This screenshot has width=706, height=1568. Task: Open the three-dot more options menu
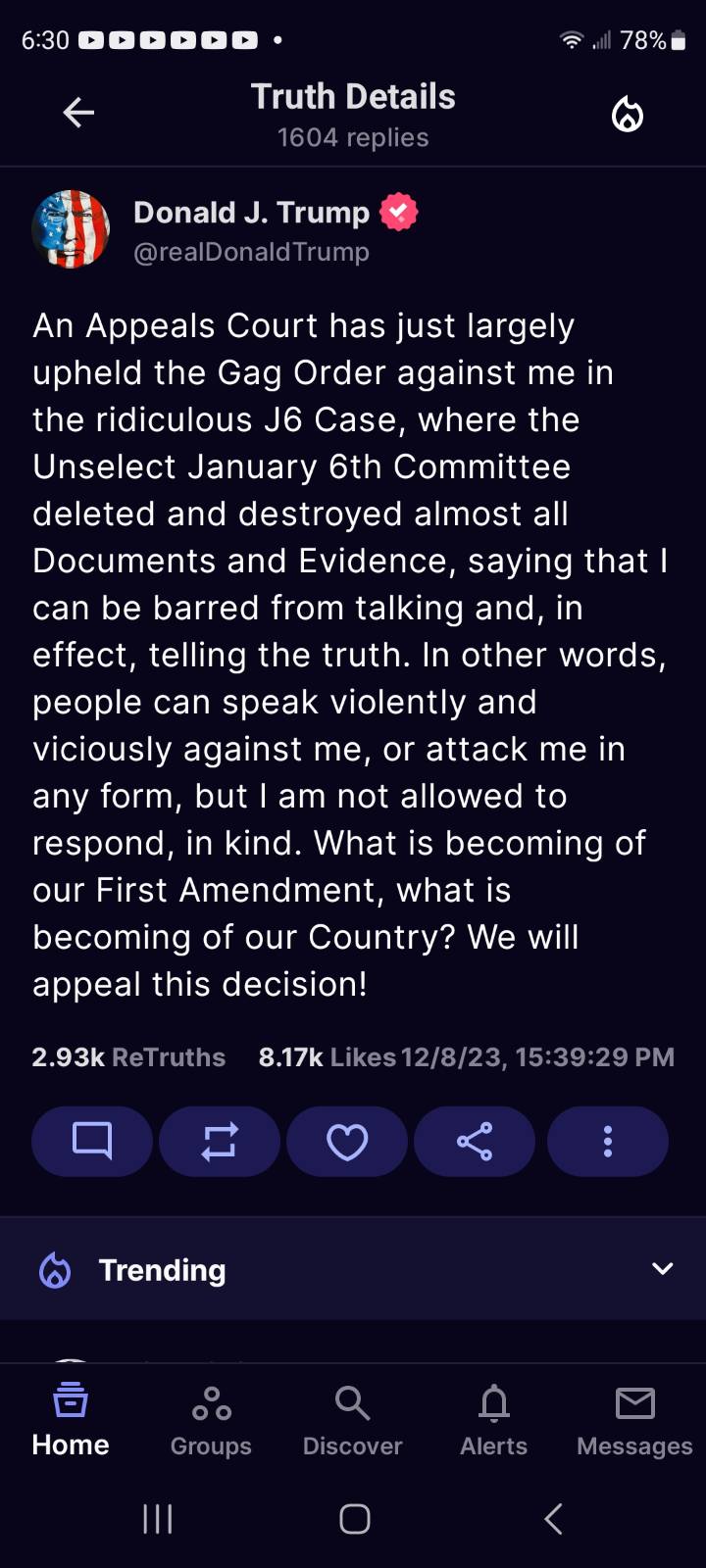[608, 1141]
